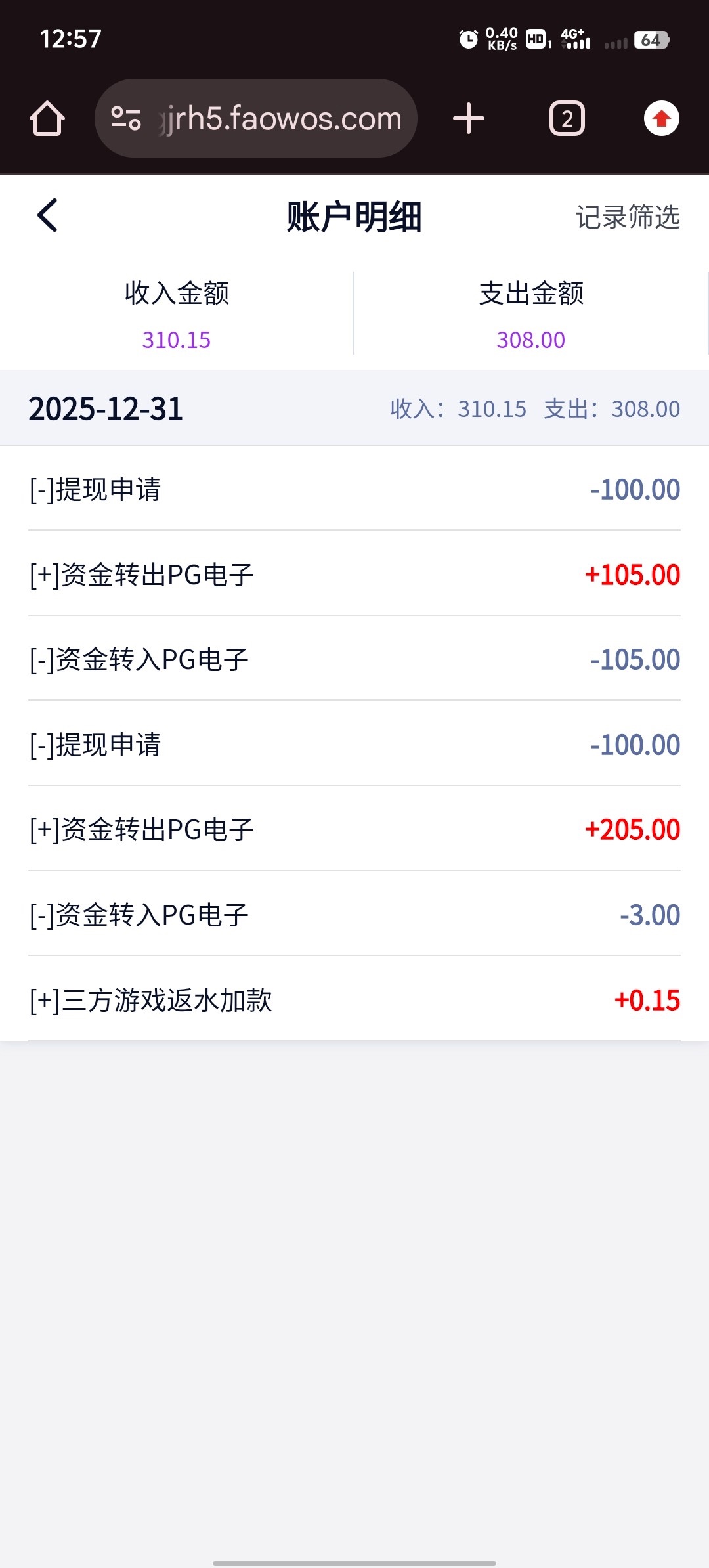Tap the +105.00 资金转出PG电子 transaction
This screenshot has height=1568, width=709.
tap(354, 574)
